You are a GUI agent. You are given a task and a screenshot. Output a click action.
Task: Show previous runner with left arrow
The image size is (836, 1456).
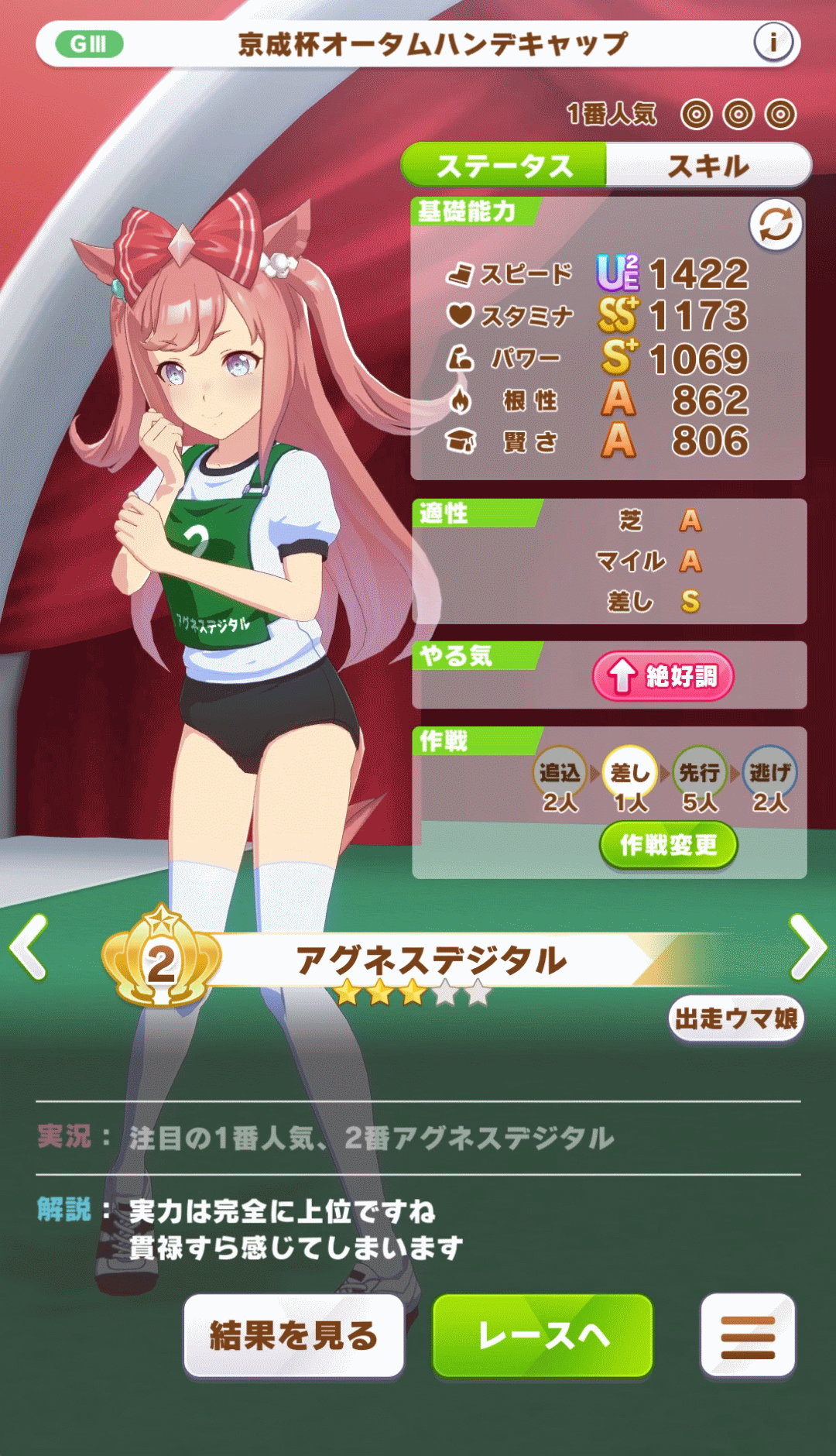point(29,948)
